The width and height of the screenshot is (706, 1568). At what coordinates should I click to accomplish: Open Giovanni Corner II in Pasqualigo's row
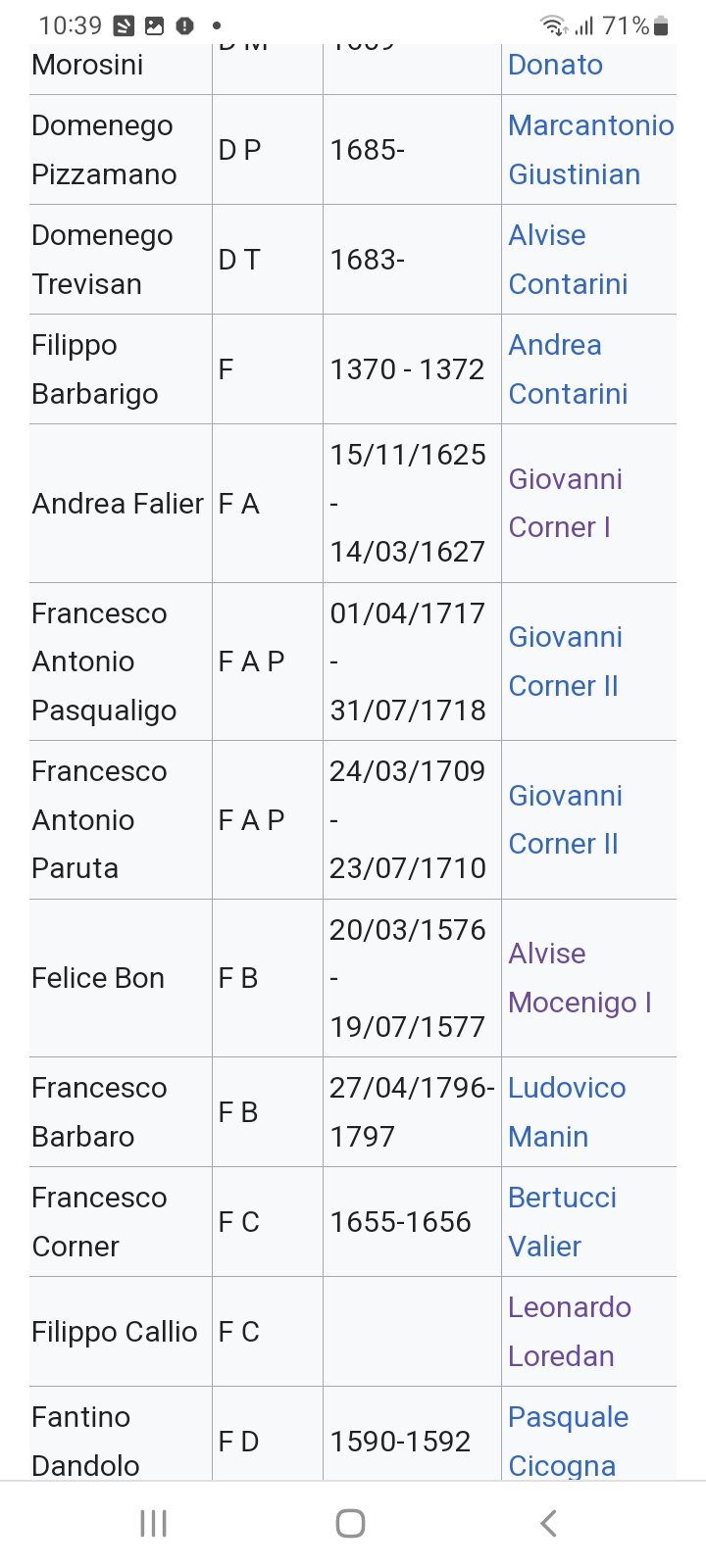click(x=565, y=661)
